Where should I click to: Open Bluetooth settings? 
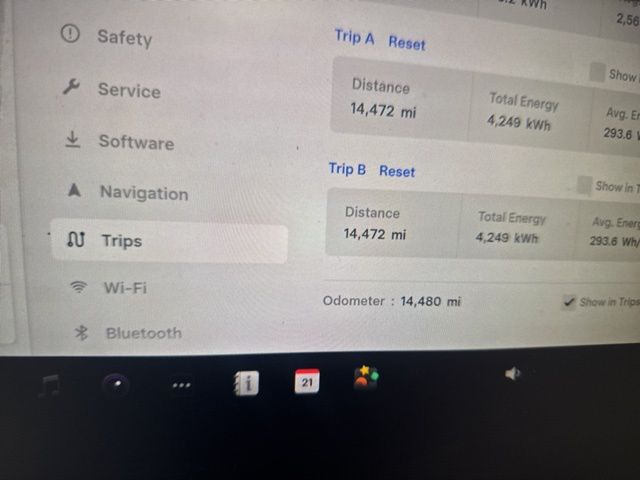tap(142, 333)
